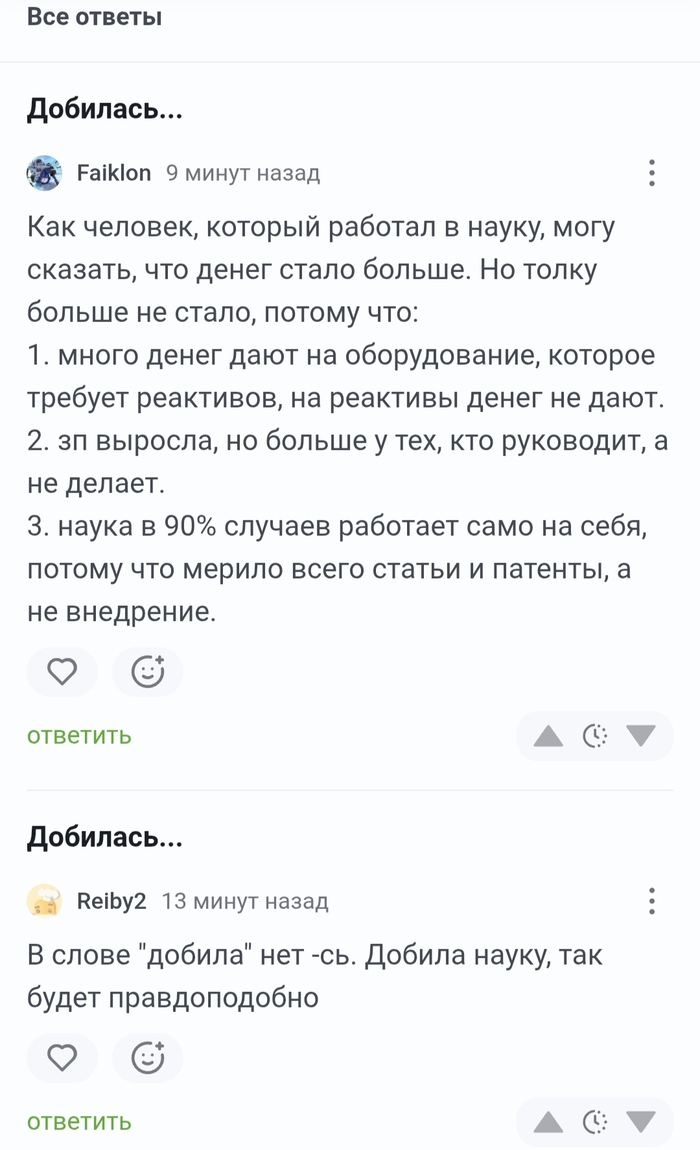This screenshot has height=1150, width=700.
Task: Upvote Faiklon's comment
Action: coord(548,737)
